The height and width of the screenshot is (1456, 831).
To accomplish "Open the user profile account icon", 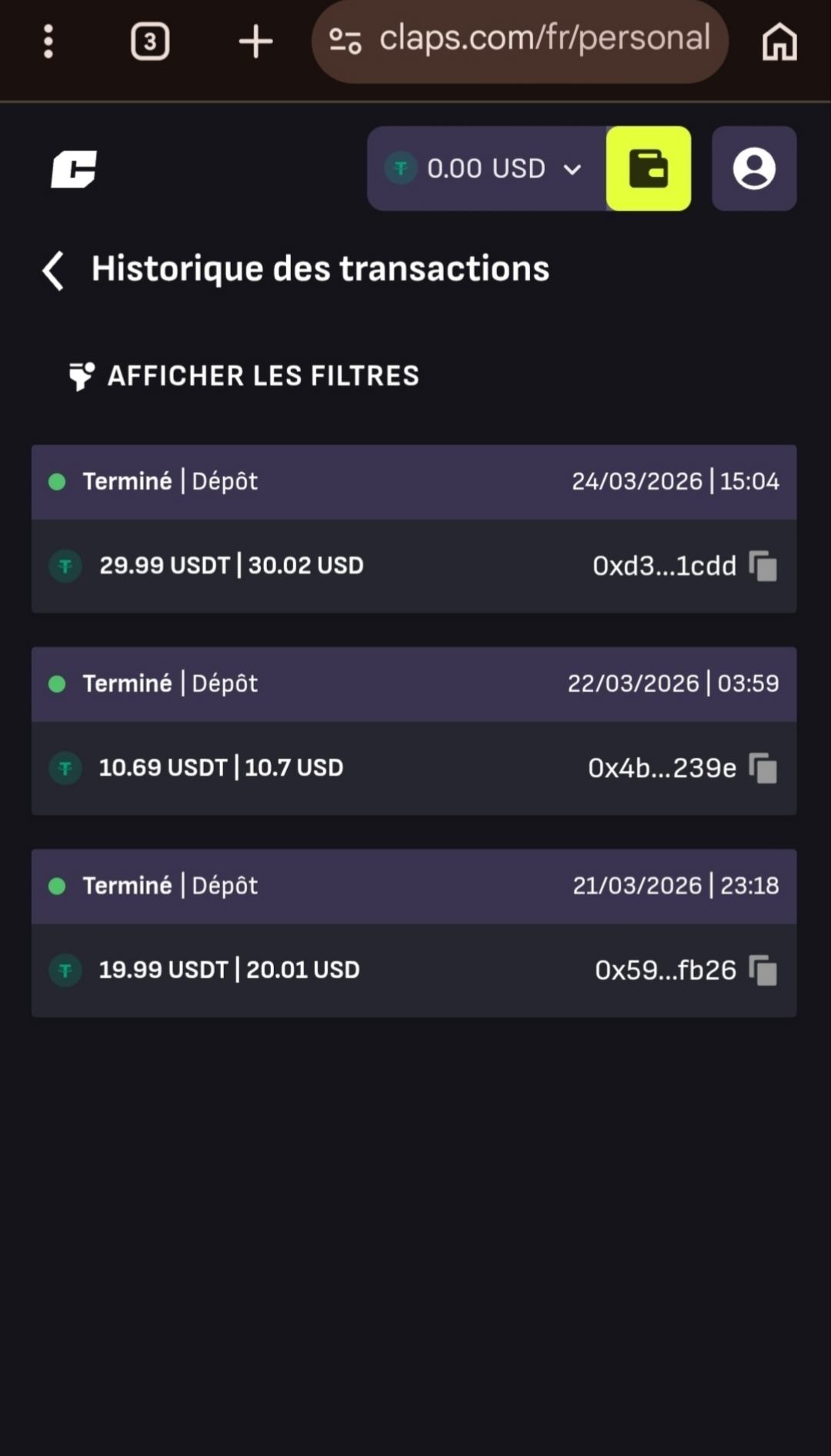I will click(x=753, y=168).
